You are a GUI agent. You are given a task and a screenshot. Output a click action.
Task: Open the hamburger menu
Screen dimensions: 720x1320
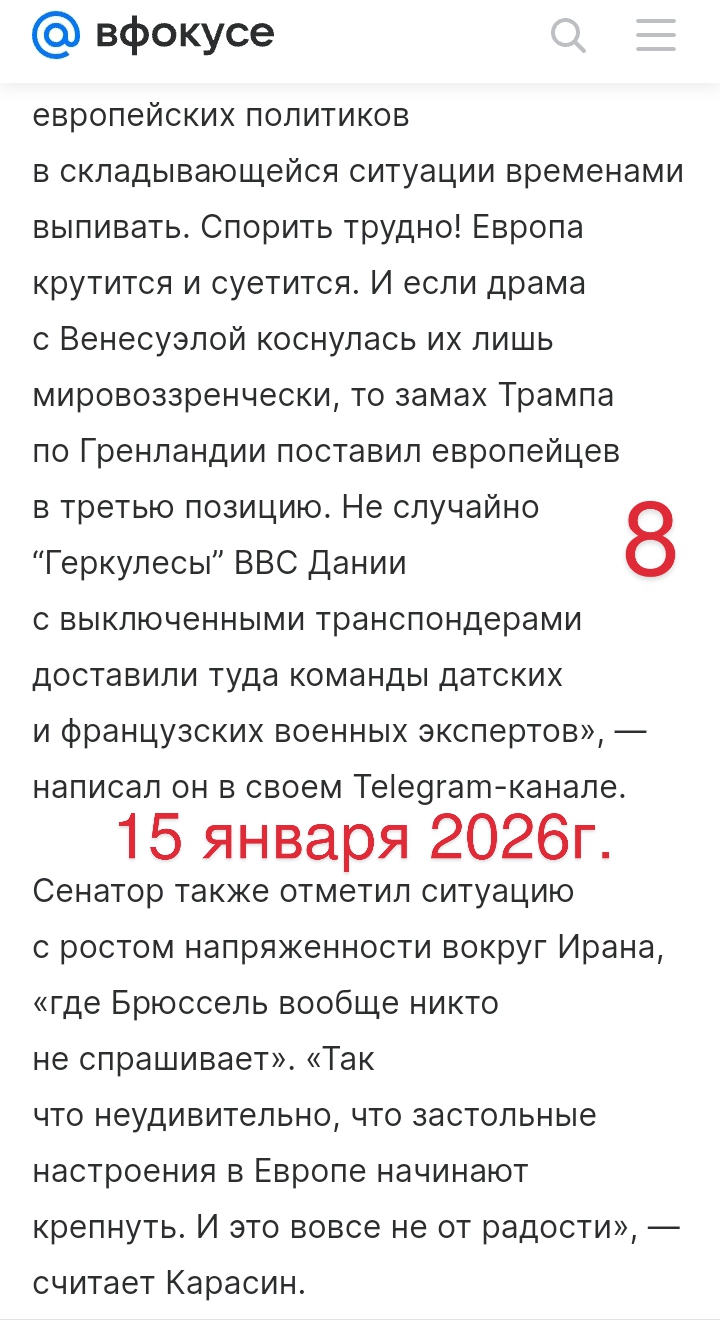[x=656, y=36]
